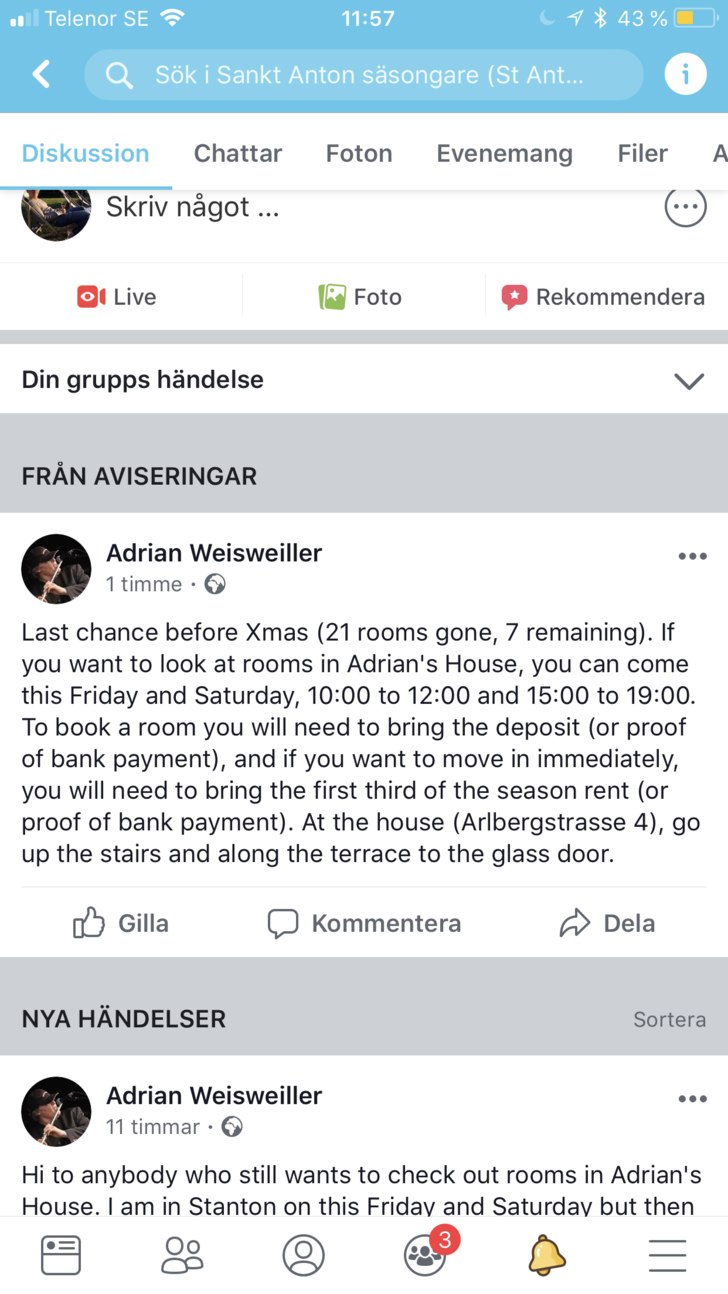Tap the Rekommendera button
The height and width of the screenshot is (1294, 728).
pos(604,297)
